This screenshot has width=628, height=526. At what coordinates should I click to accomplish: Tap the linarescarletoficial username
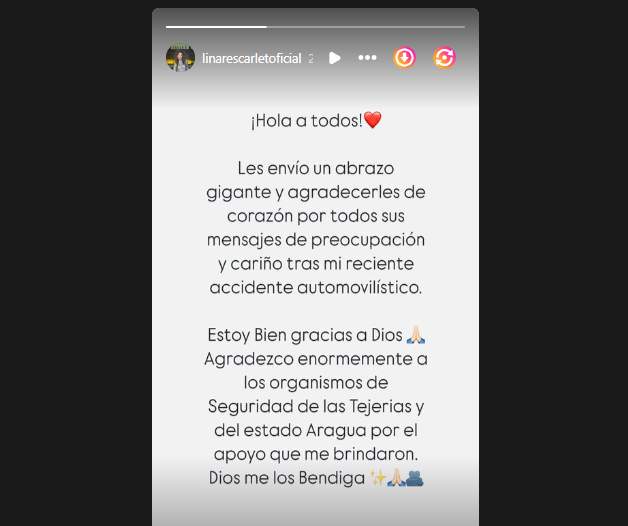click(x=251, y=59)
